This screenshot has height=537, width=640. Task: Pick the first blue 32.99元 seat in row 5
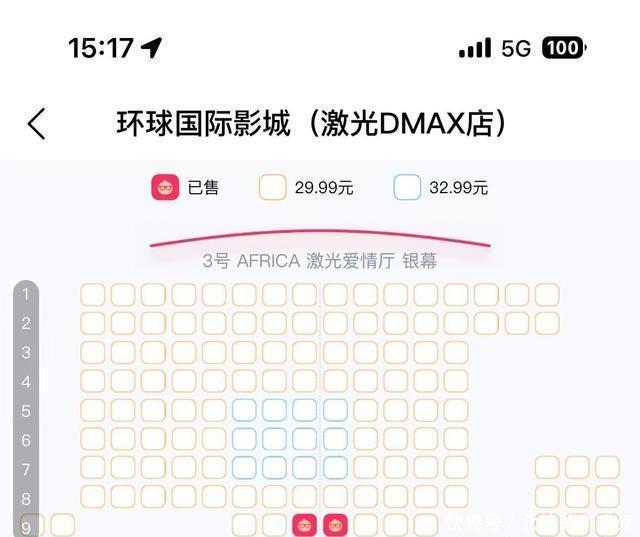[244, 410]
